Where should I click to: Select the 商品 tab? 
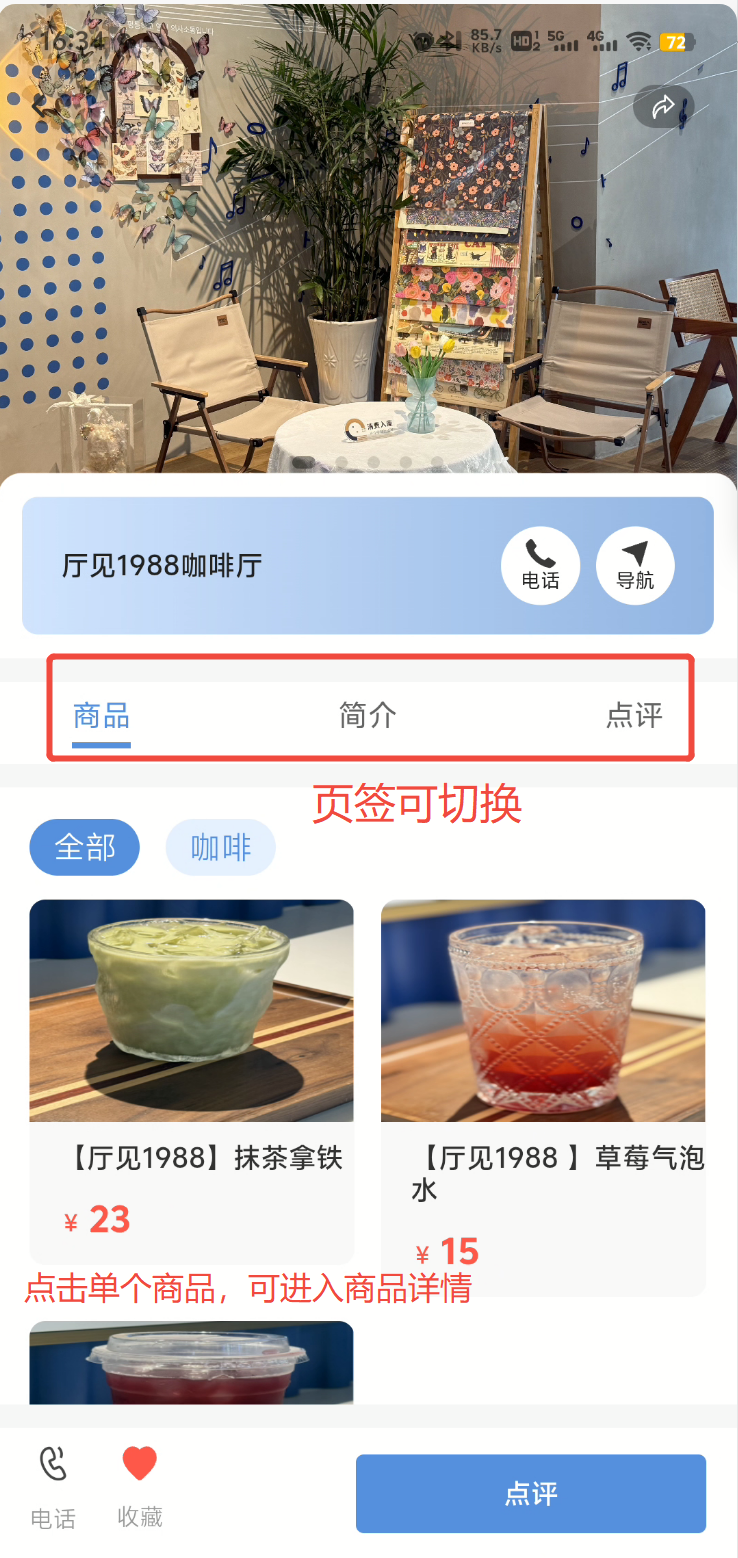point(101,716)
